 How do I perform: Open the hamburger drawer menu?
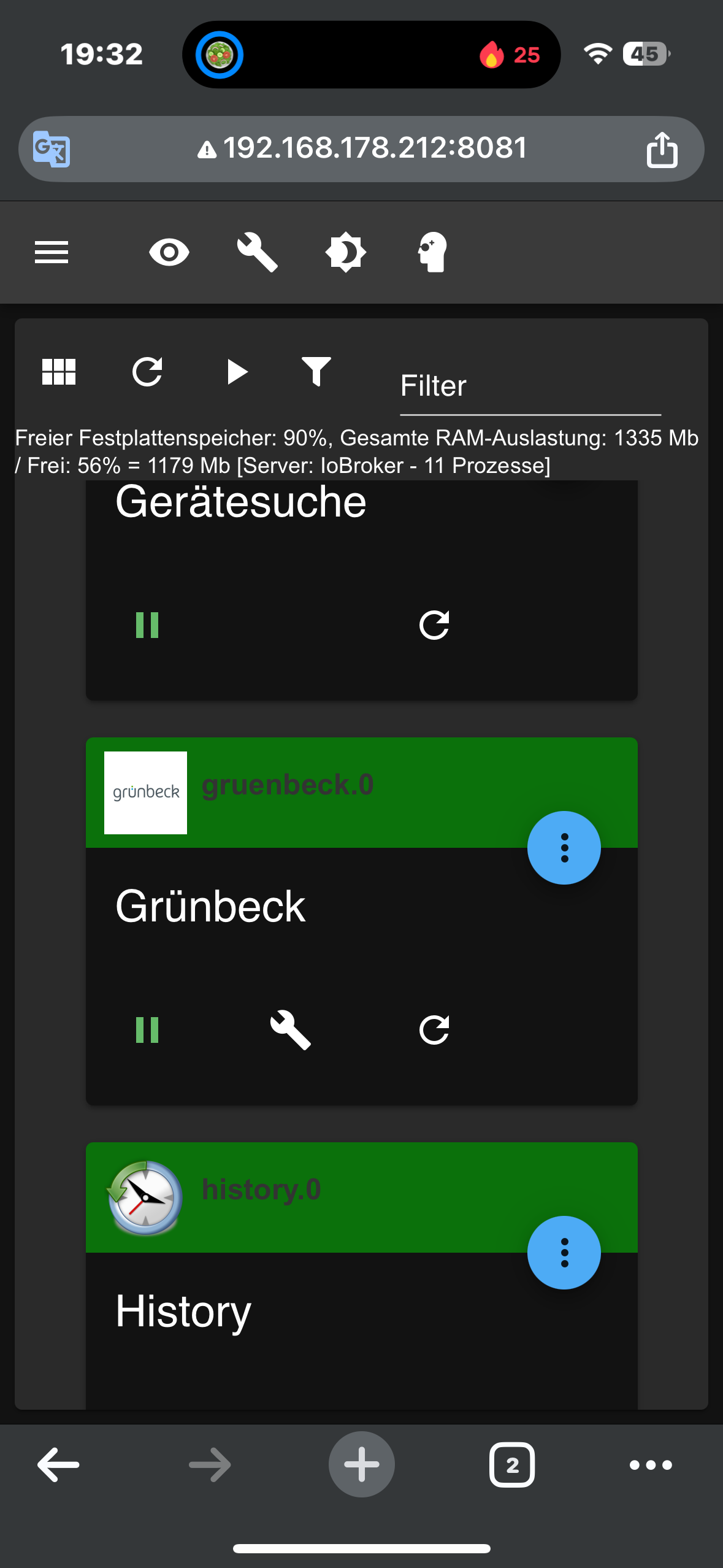point(52,252)
